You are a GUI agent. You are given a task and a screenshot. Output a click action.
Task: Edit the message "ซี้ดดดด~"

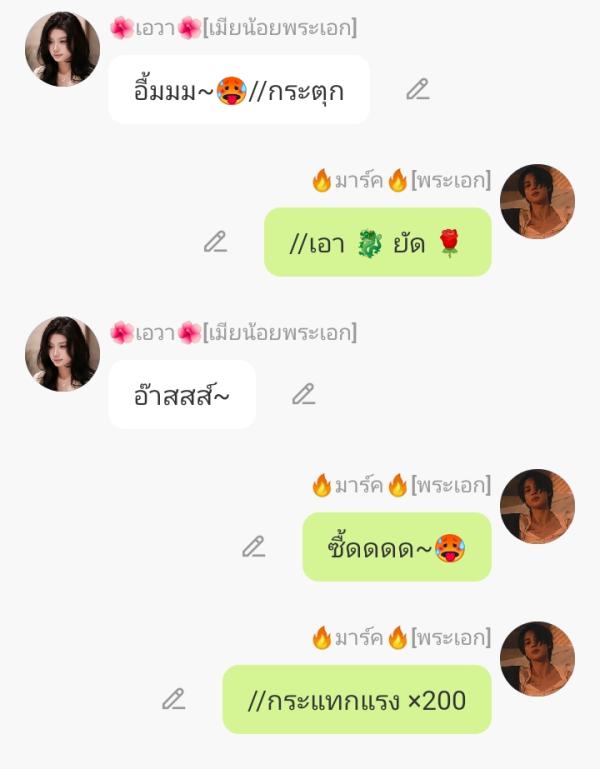tap(254, 547)
